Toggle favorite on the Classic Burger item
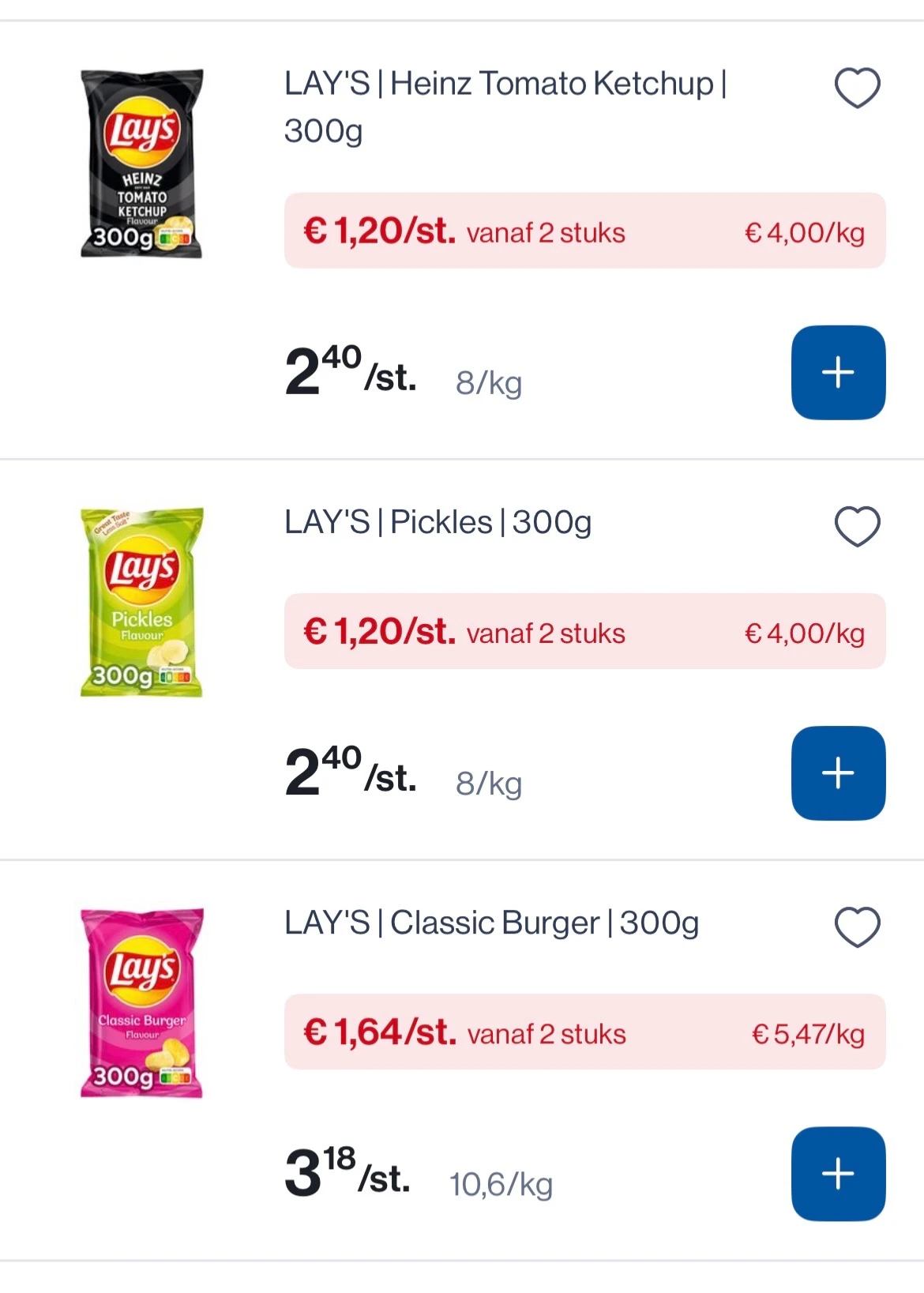The height and width of the screenshot is (1293, 924). click(857, 927)
